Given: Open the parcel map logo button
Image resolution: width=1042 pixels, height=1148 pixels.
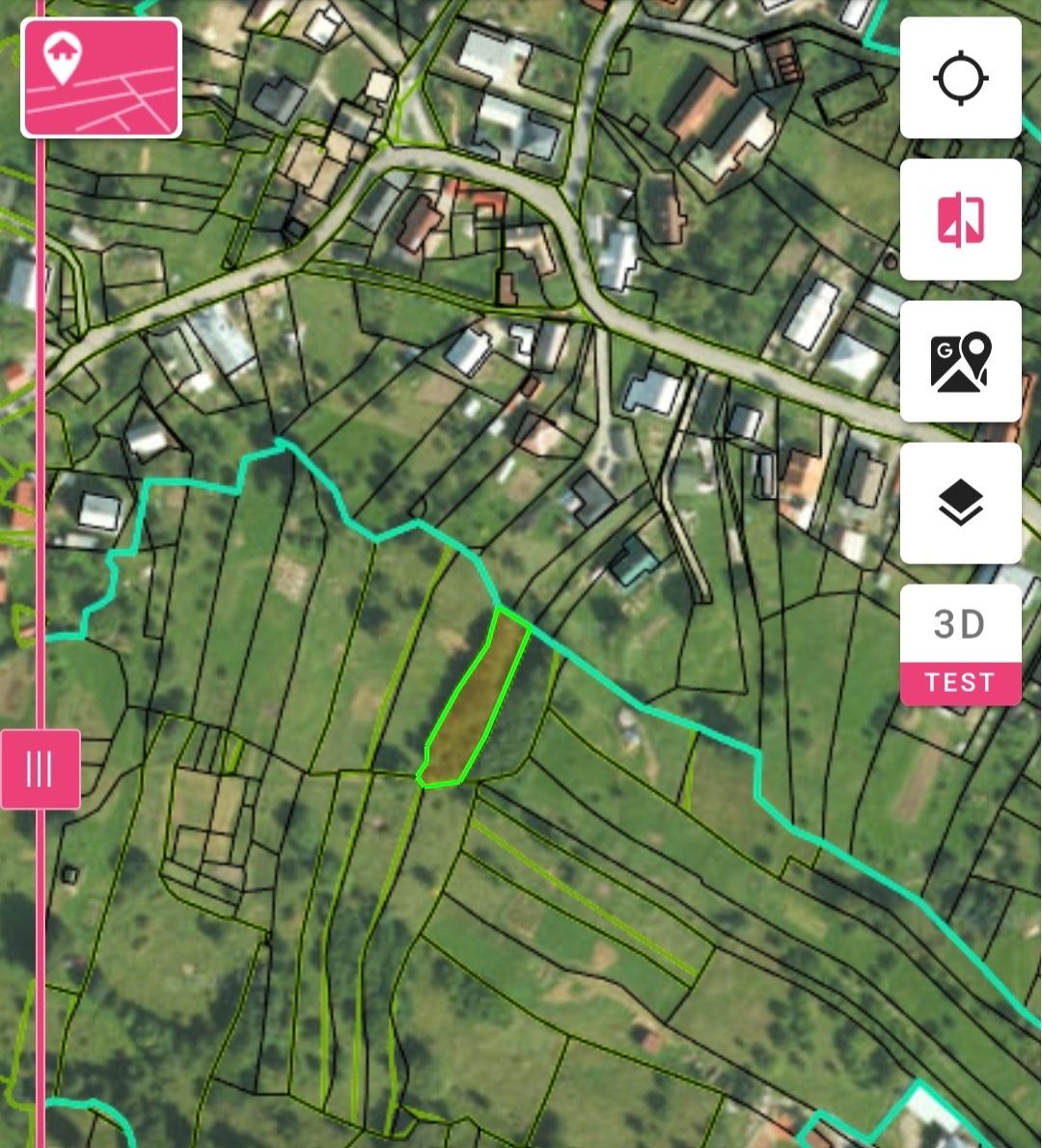Looking at the screenshot, I should coord(101,78).
